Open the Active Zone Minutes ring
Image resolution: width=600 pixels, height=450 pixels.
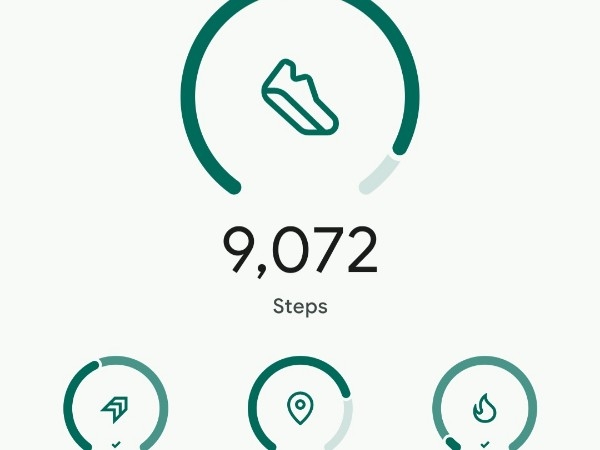pyautogui.click(x=115, y=407)
